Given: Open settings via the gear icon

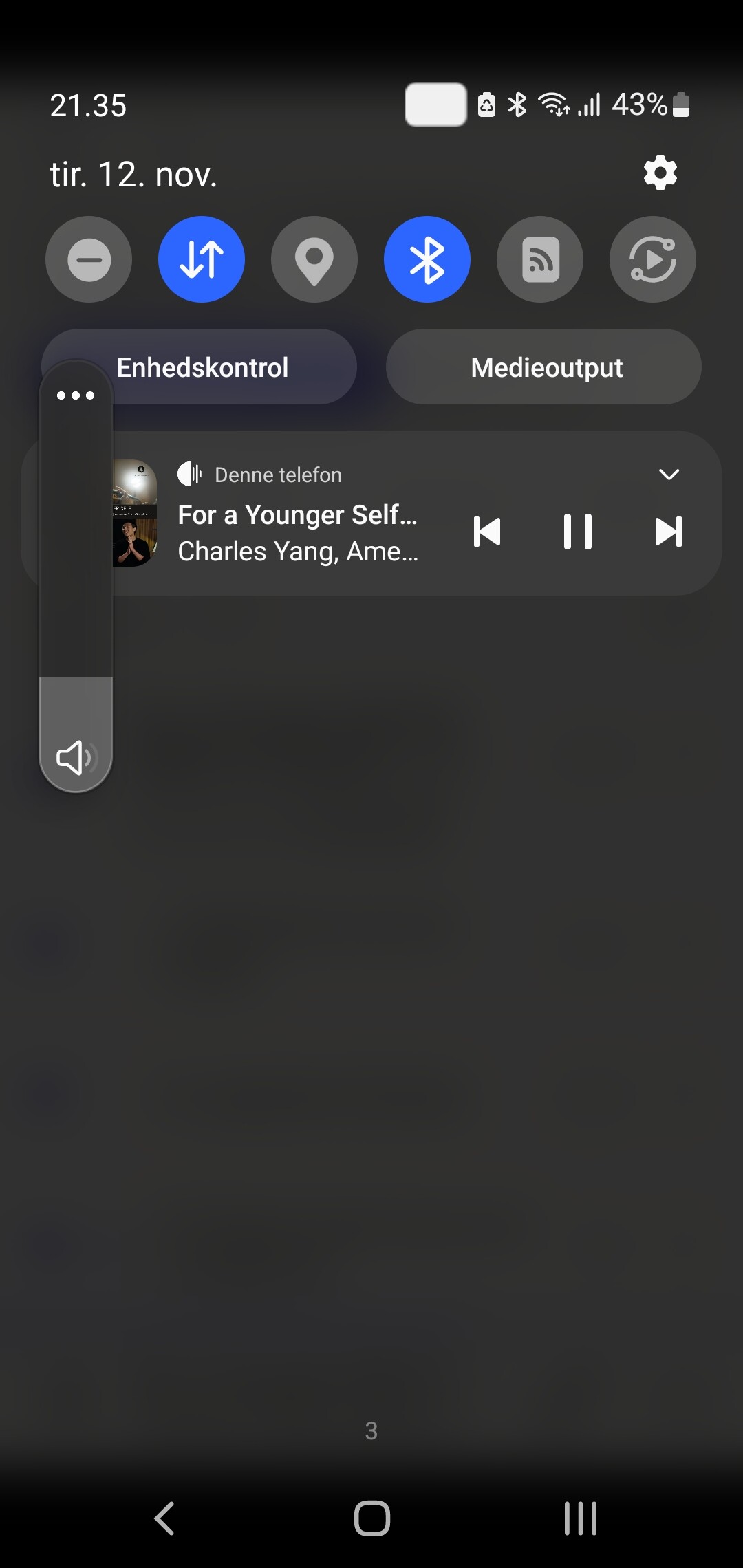Looking at the screenshot, I should (x=660, y=173).
